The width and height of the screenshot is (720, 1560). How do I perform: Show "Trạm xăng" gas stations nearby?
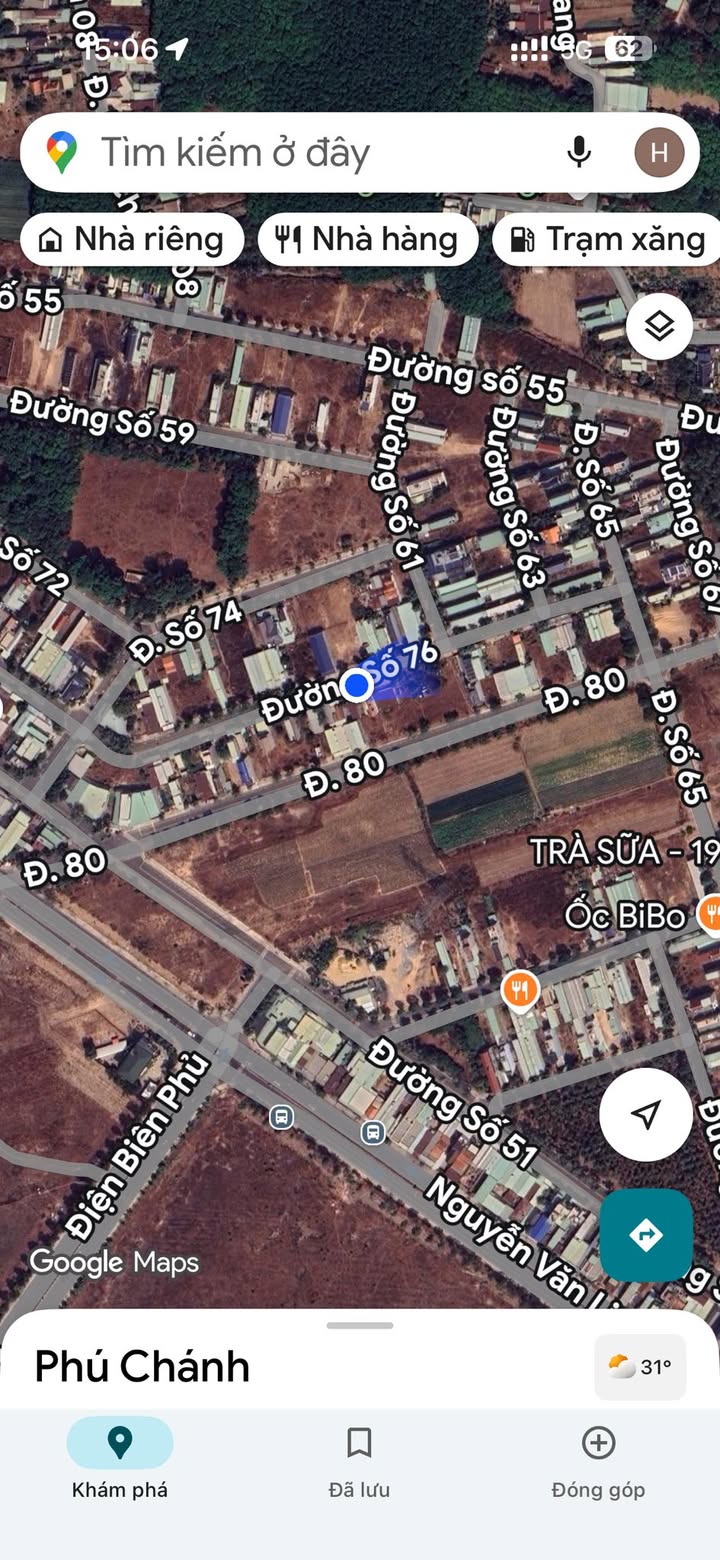point(610,240)
